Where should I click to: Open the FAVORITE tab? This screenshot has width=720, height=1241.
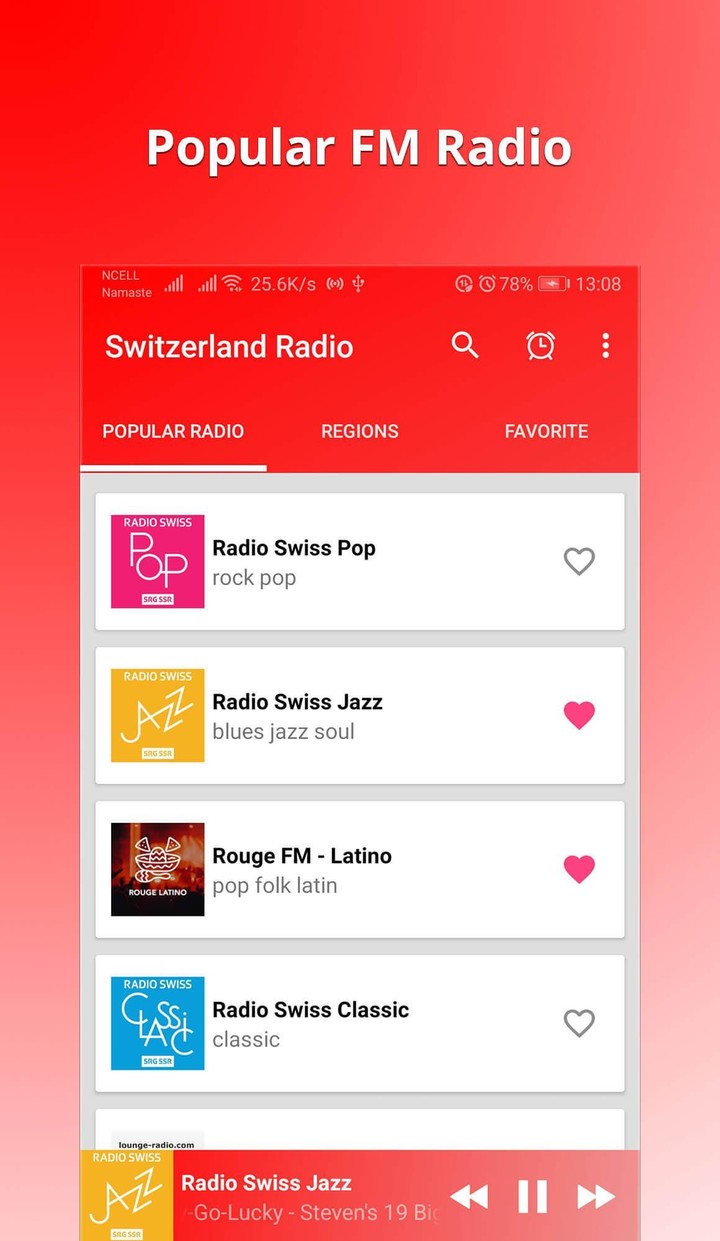click(546, 431)
